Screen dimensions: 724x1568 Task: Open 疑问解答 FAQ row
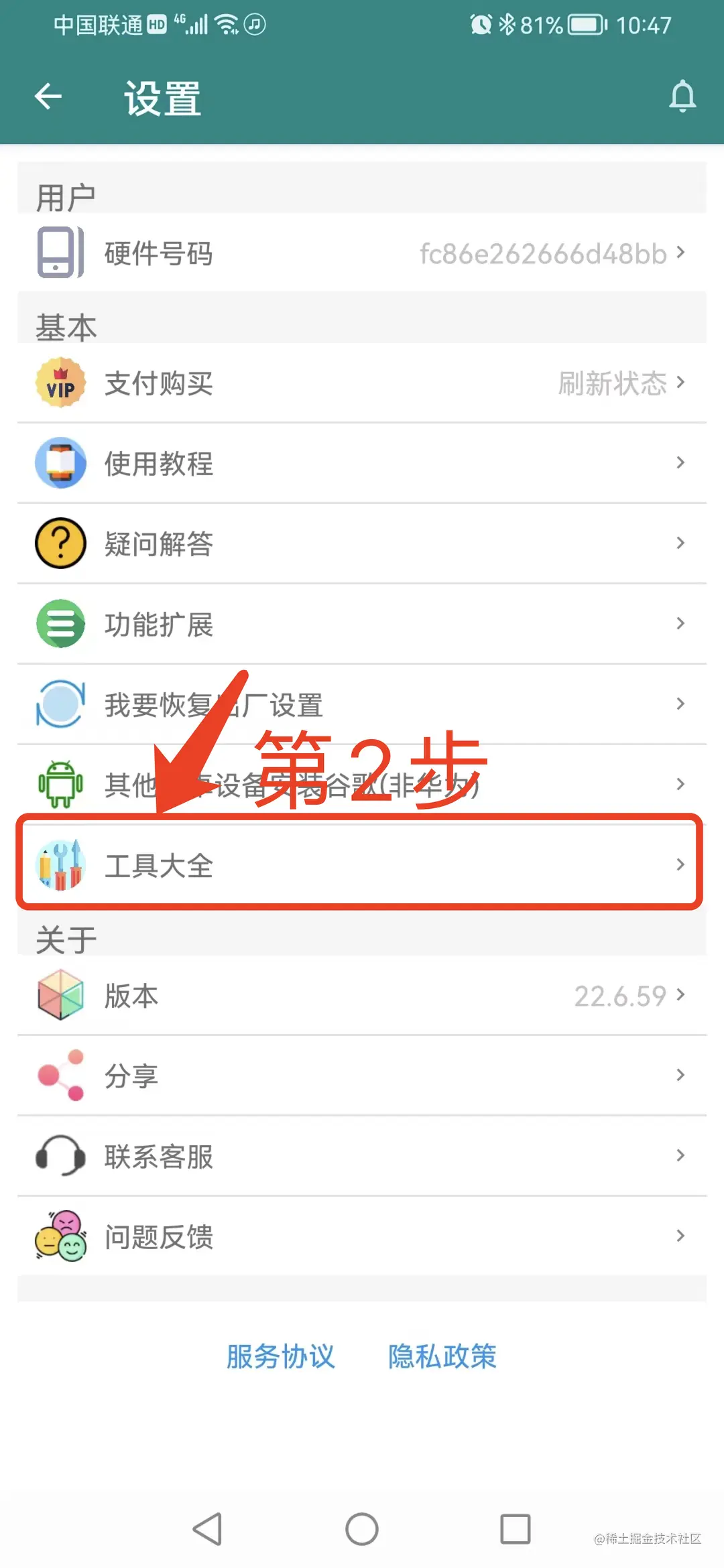[362, 543]
